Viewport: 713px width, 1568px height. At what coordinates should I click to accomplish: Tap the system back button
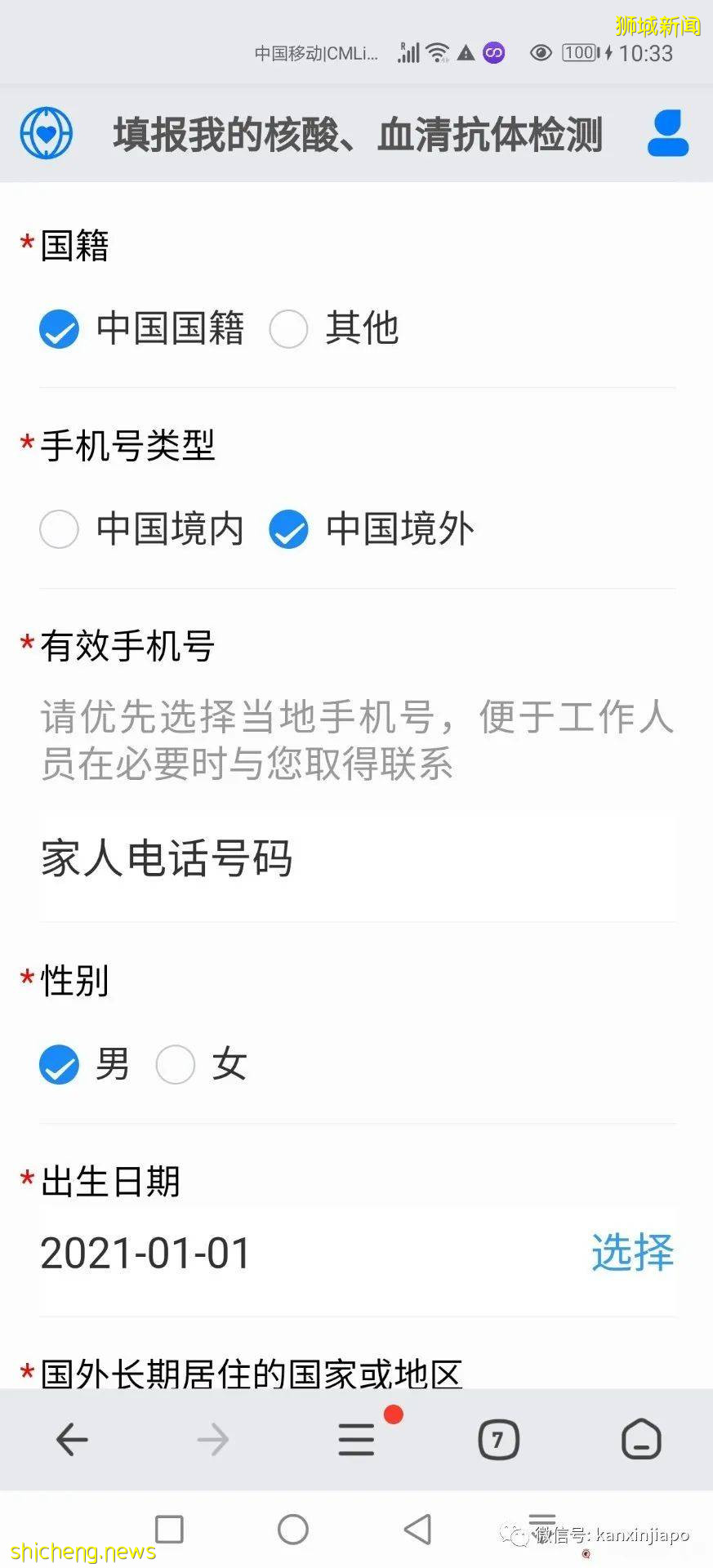pyautogui.click(x=418, y=1530)
